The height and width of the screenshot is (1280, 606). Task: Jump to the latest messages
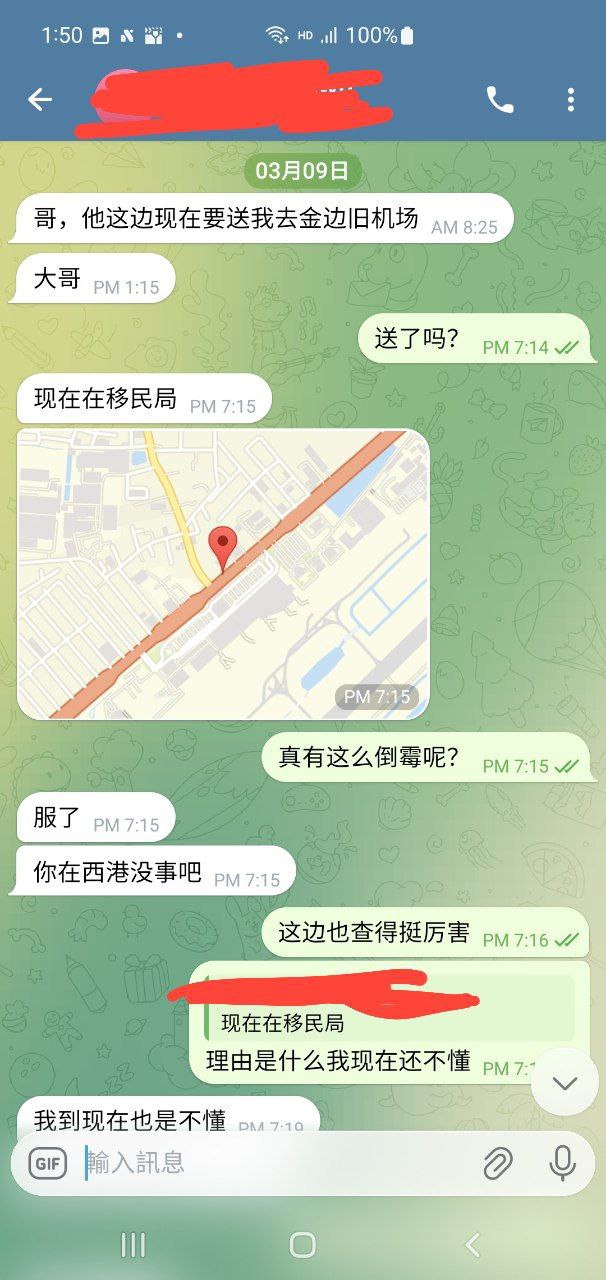point(564,1083)
